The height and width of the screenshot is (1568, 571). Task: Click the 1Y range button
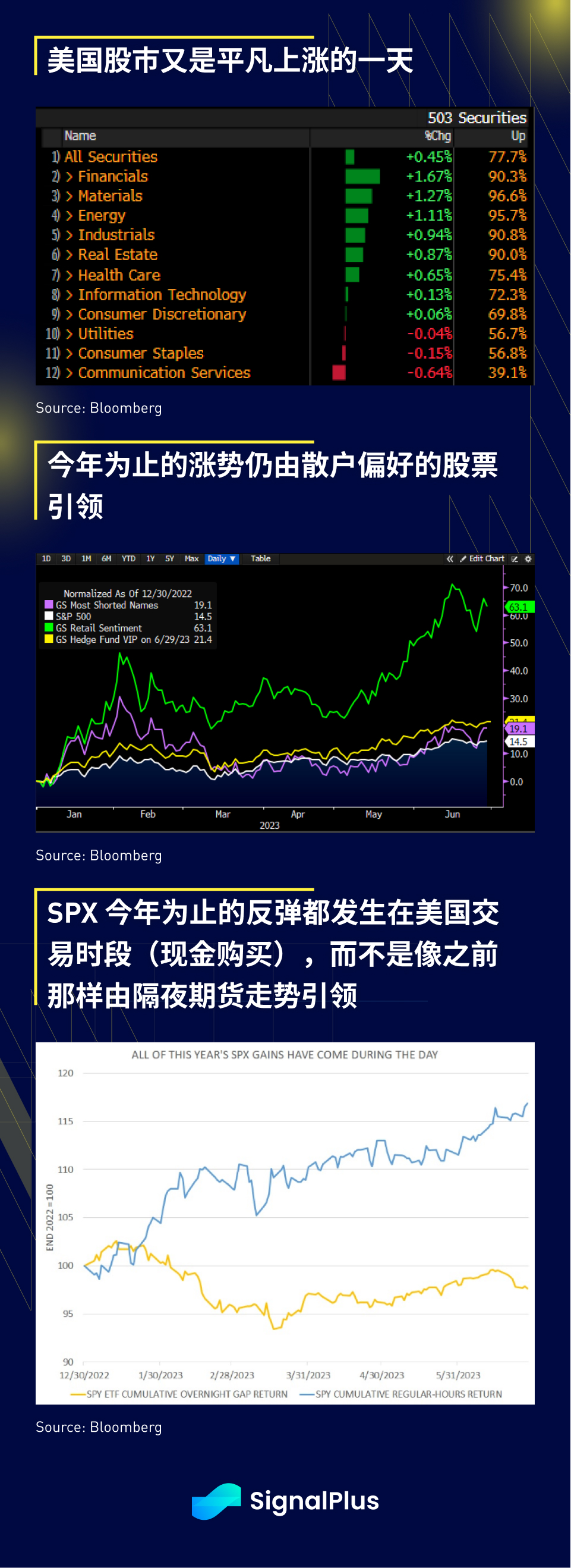click(150, 559)
